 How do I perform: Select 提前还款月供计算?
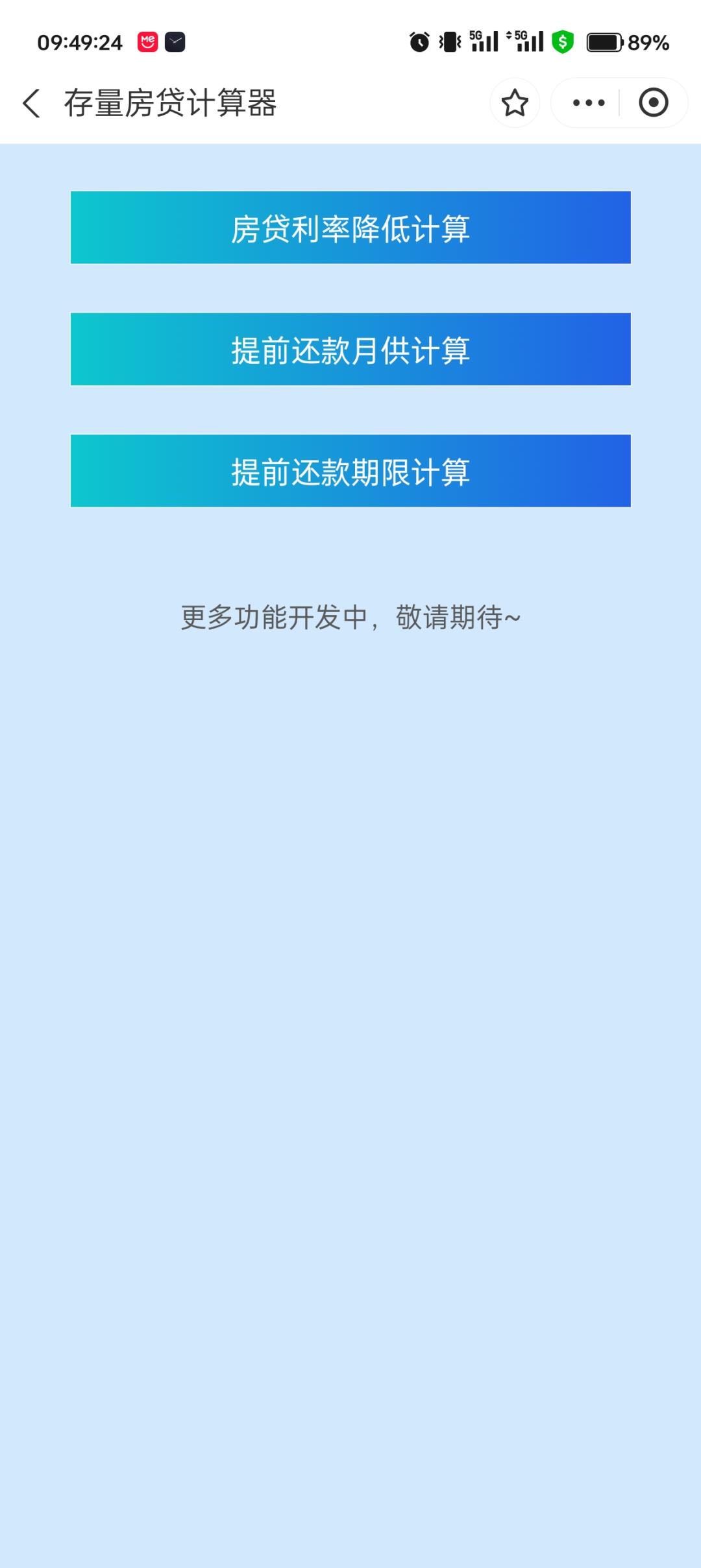click(x=350, y=349)
